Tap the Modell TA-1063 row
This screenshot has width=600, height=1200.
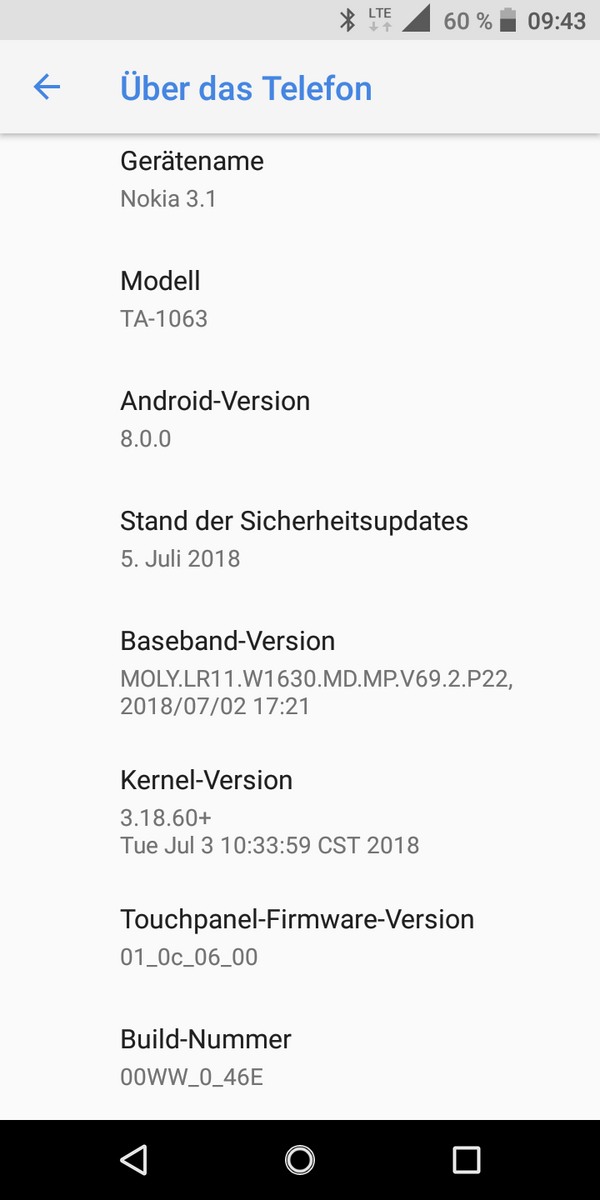point(300,299)
